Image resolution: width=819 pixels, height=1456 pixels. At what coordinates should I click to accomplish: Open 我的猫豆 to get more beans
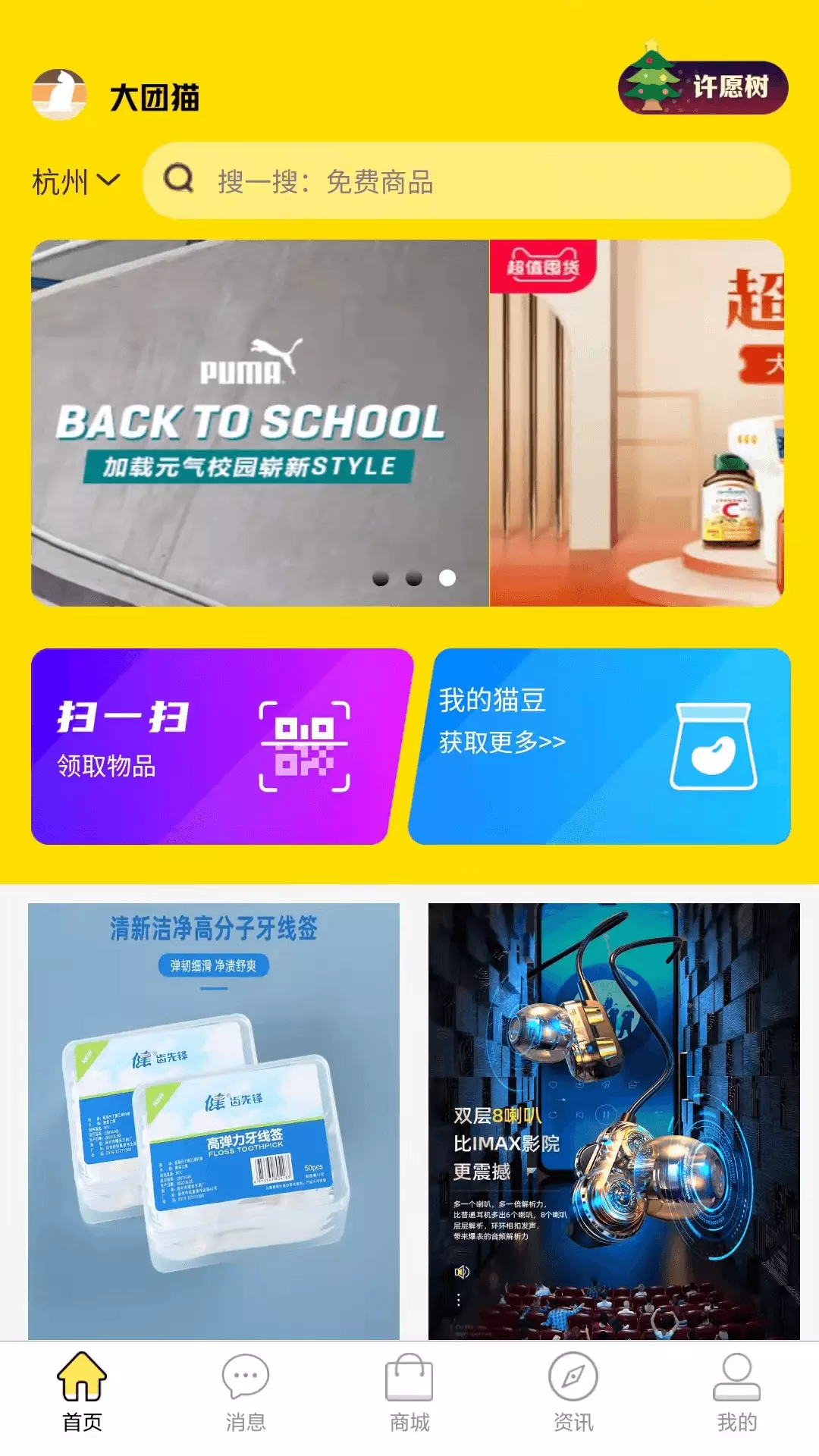tap(600, 746)
